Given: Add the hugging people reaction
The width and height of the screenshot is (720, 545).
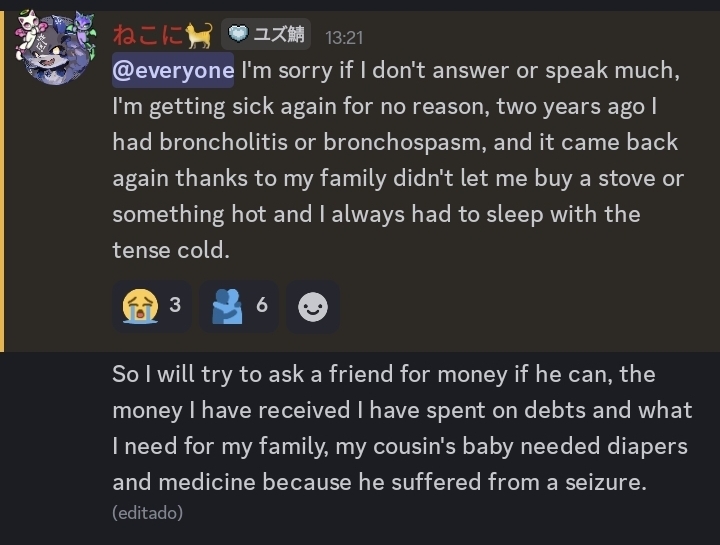Looking at the screenshot, I should 240,306.
